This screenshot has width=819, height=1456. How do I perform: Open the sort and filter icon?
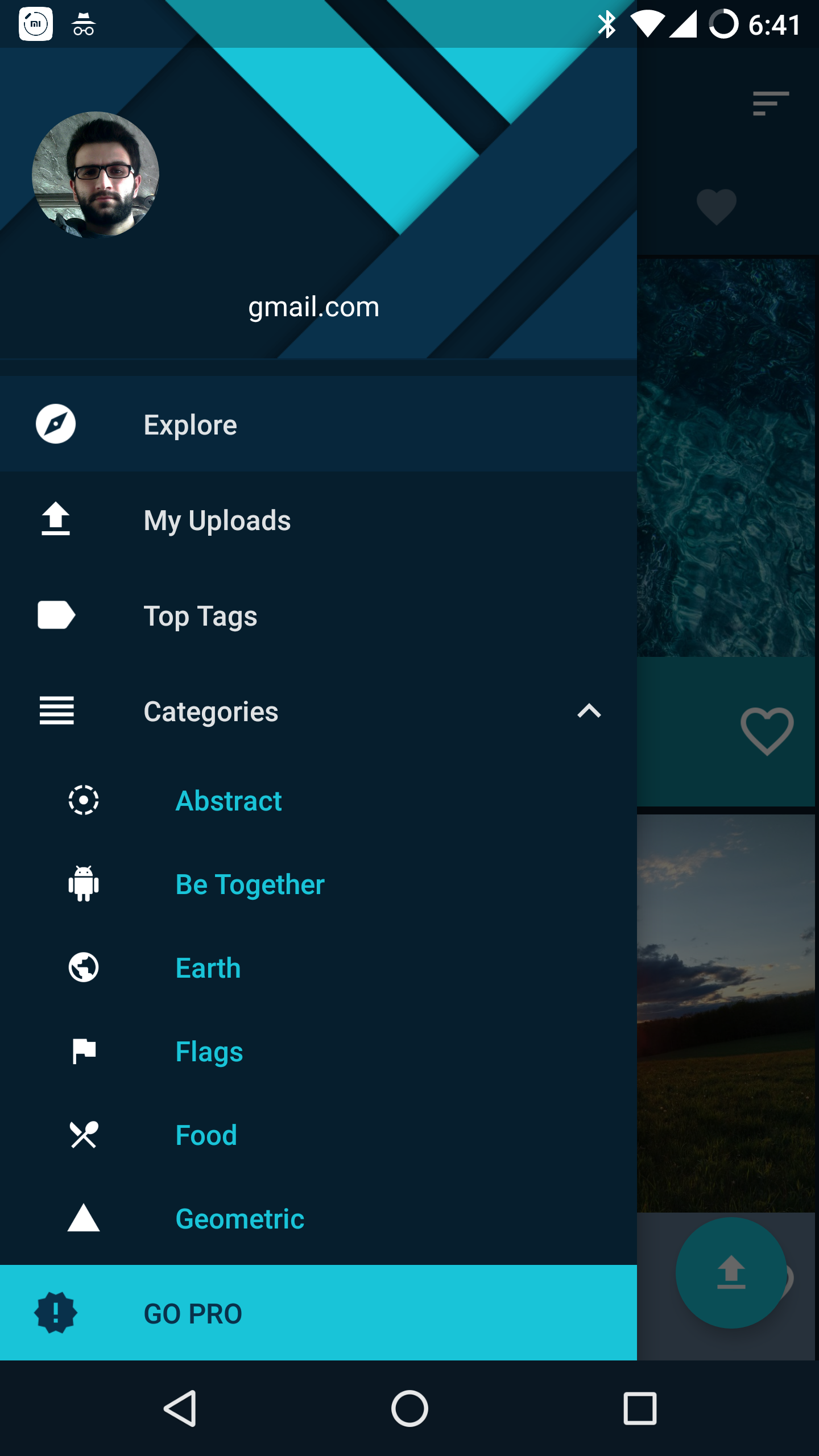(771, 104)
